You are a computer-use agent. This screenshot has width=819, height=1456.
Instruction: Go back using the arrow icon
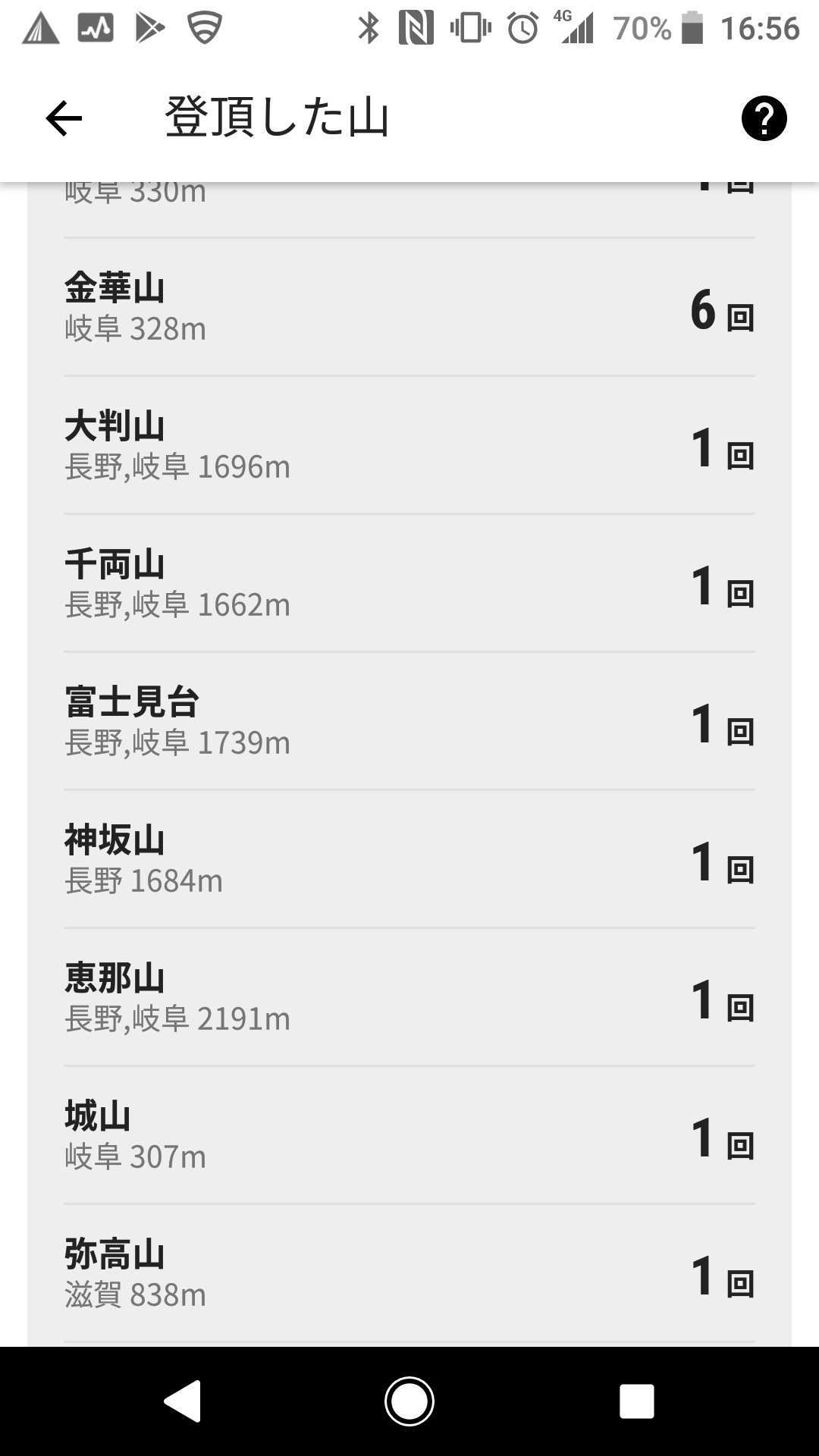(x=64, y=119)
